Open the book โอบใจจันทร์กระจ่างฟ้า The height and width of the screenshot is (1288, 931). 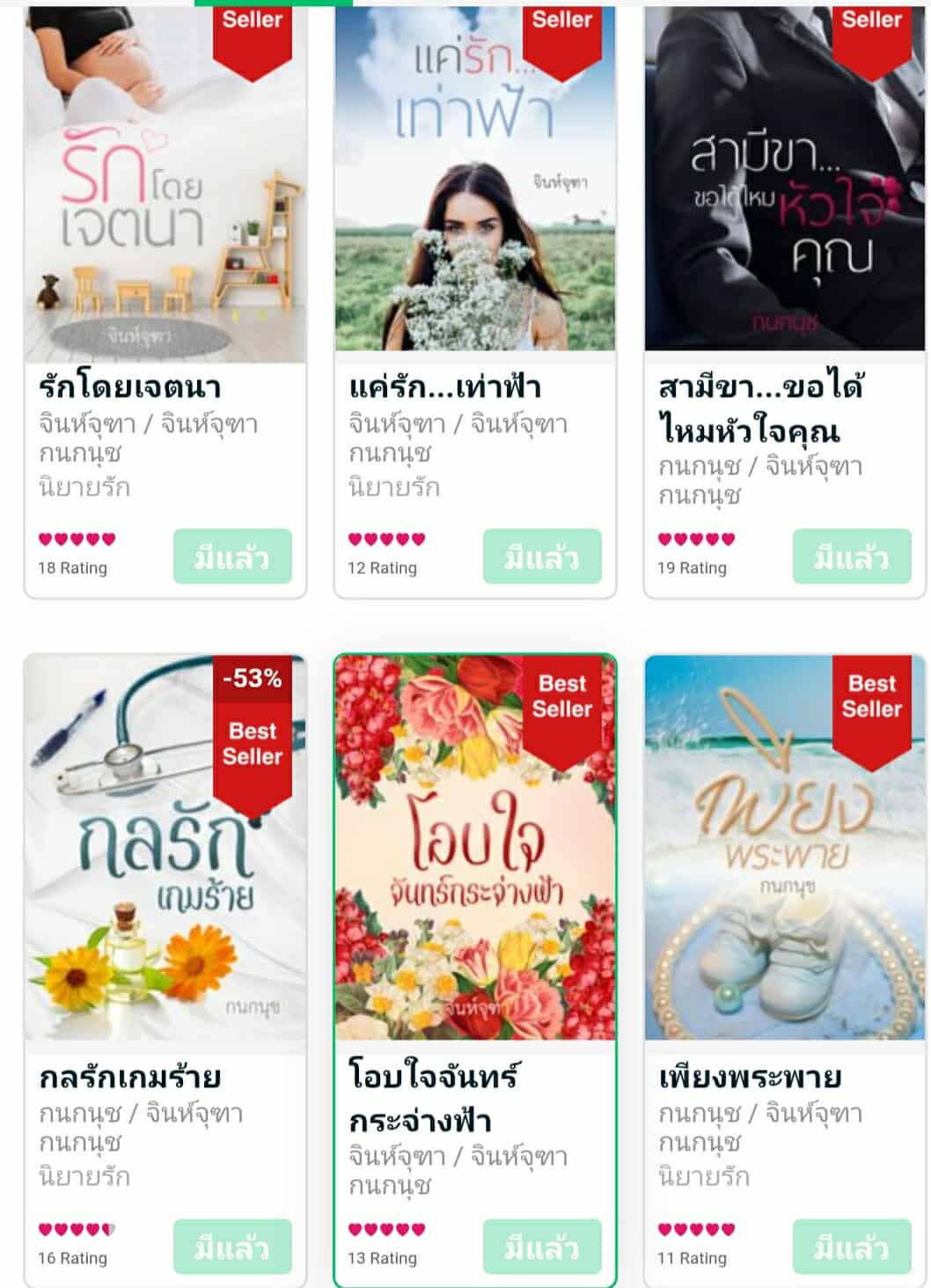(x=475, y=850)
